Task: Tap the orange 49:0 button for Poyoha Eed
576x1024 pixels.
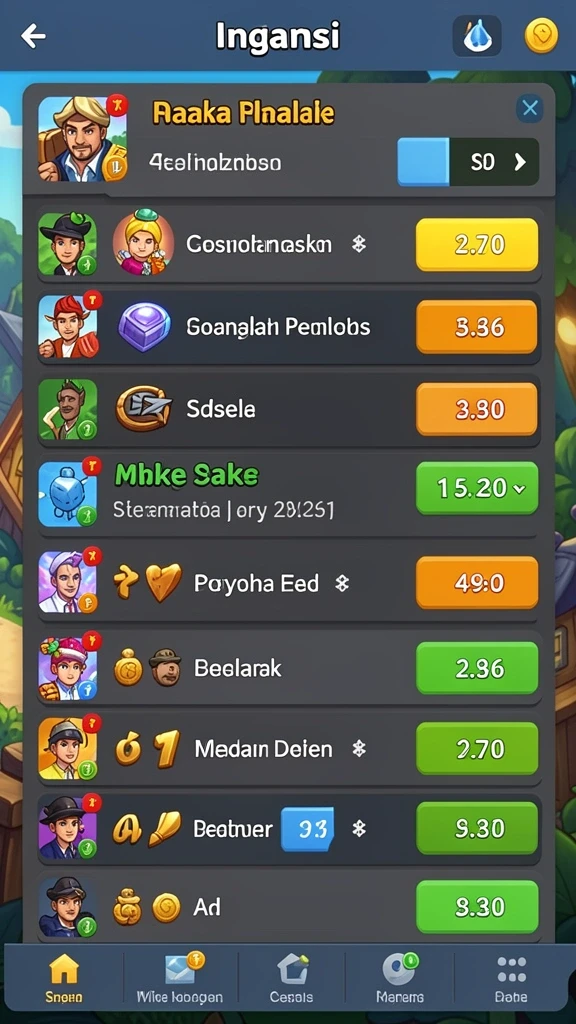Action: 477,583
